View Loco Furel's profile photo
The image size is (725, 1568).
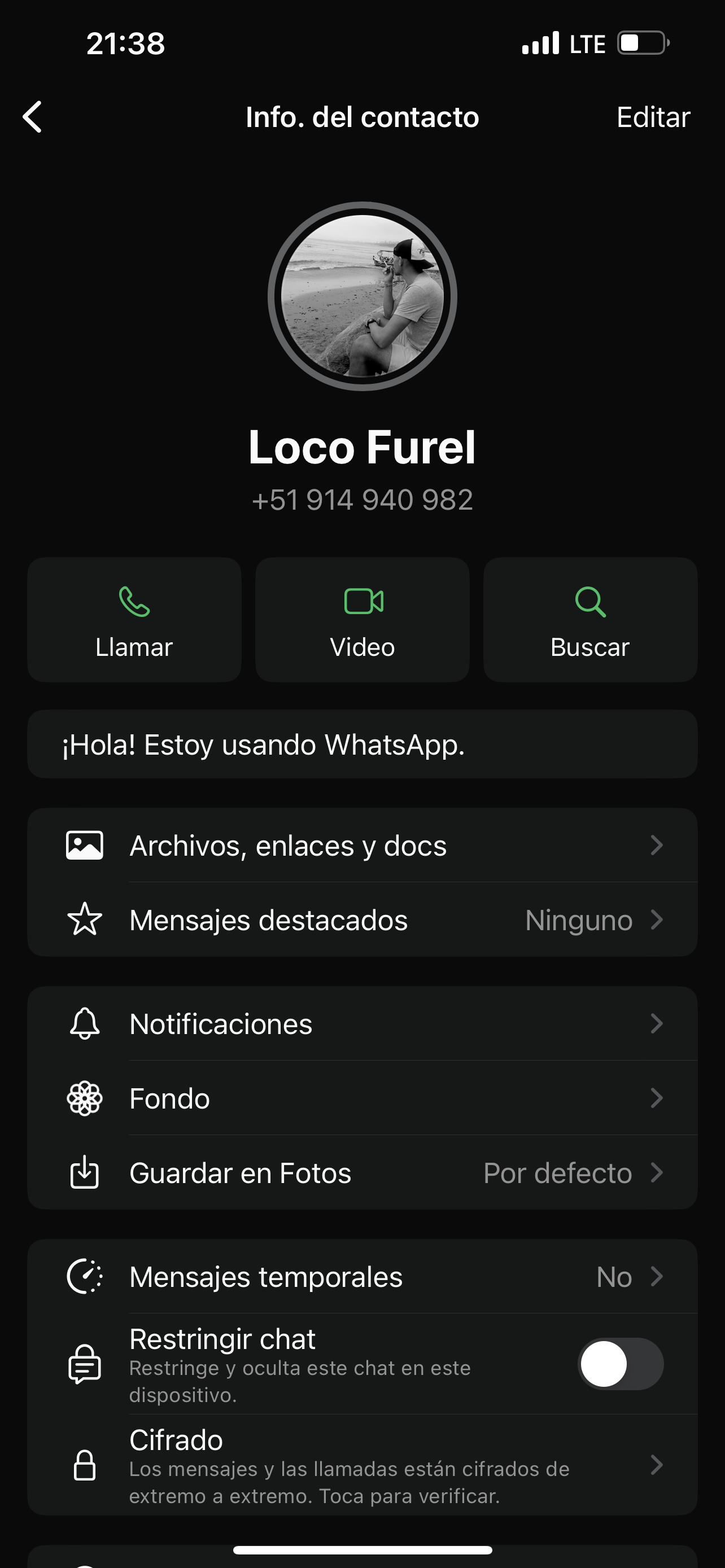(x=362, y=296)
